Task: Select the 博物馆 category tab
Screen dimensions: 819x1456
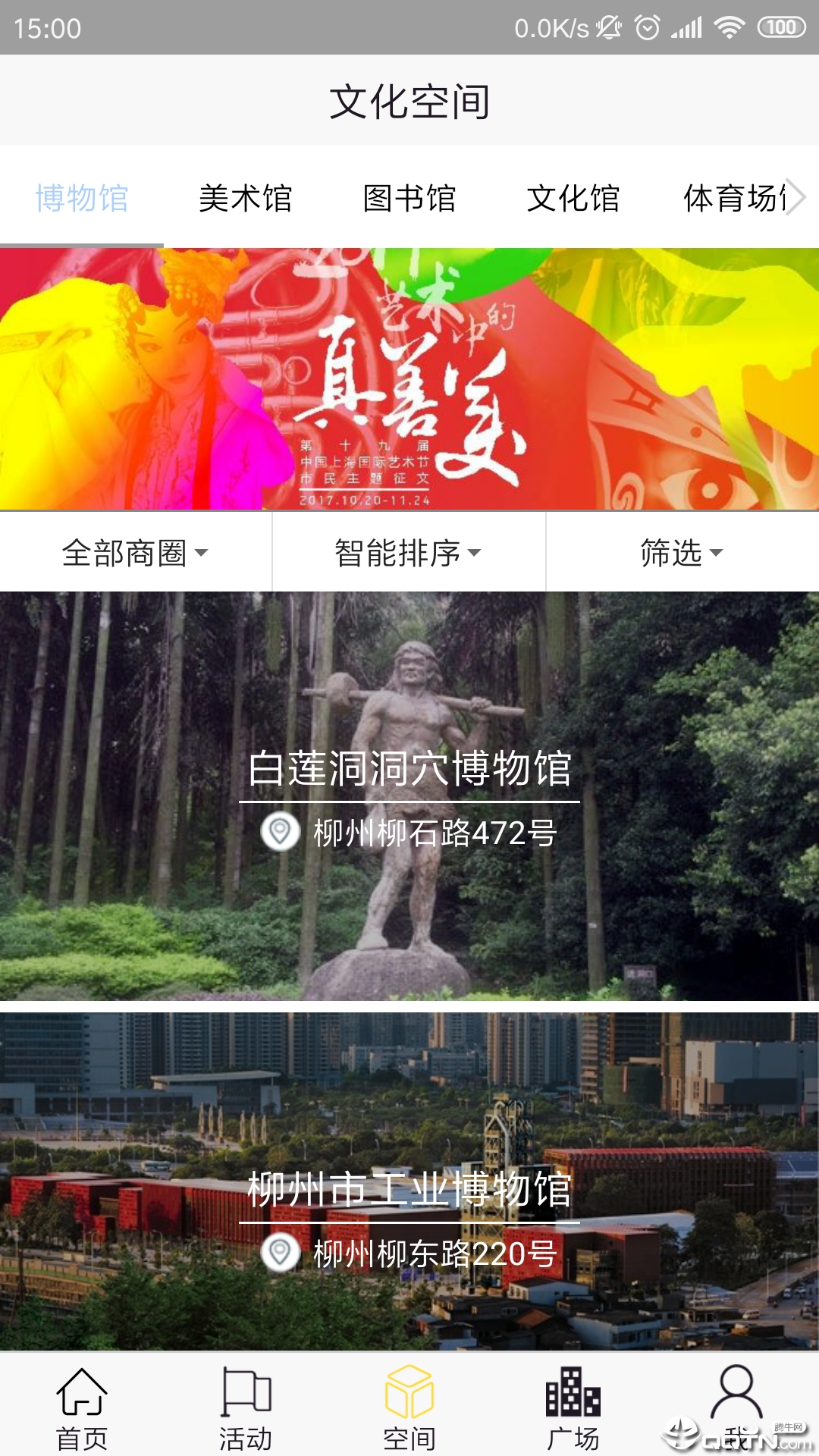Action: pos(82,199)
